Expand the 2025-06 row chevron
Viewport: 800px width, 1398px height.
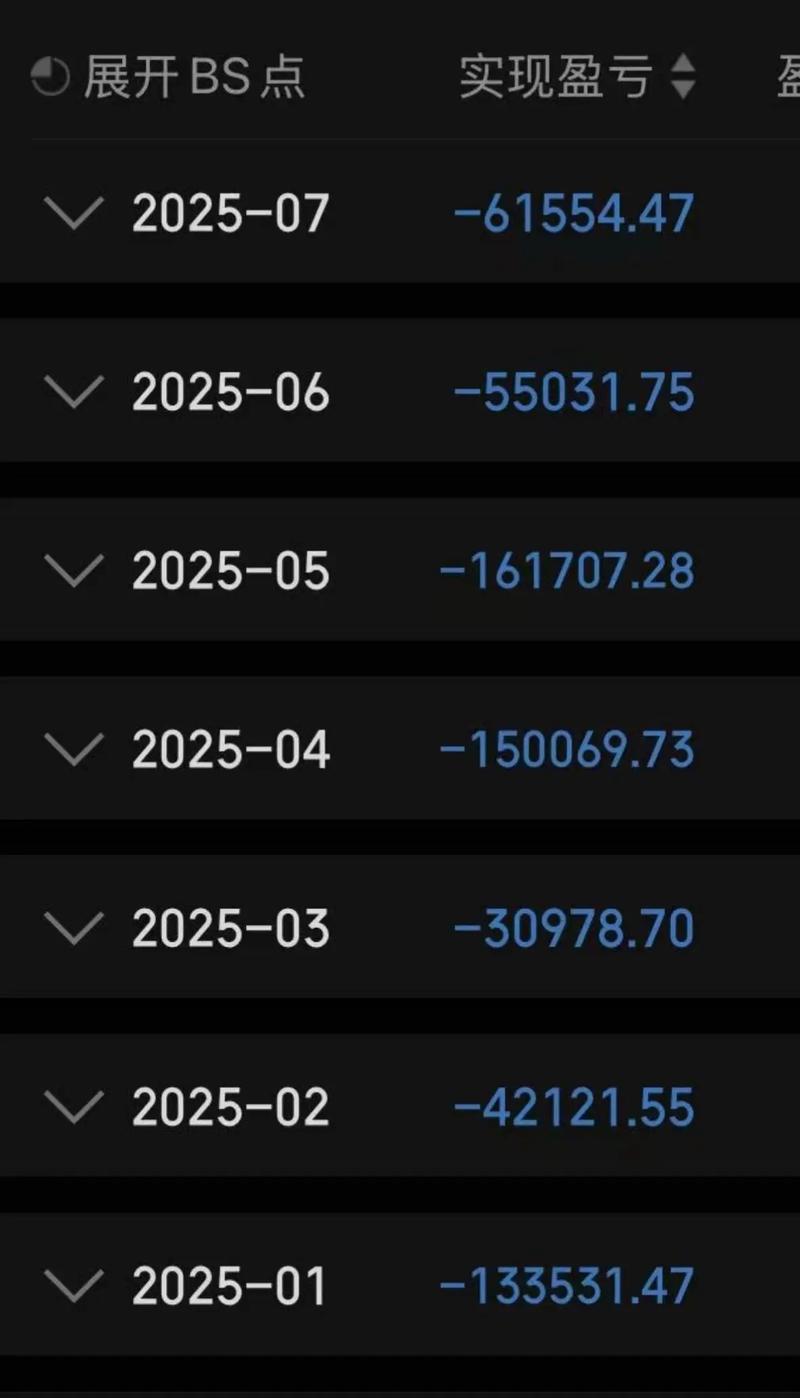(x=76, y=392)
